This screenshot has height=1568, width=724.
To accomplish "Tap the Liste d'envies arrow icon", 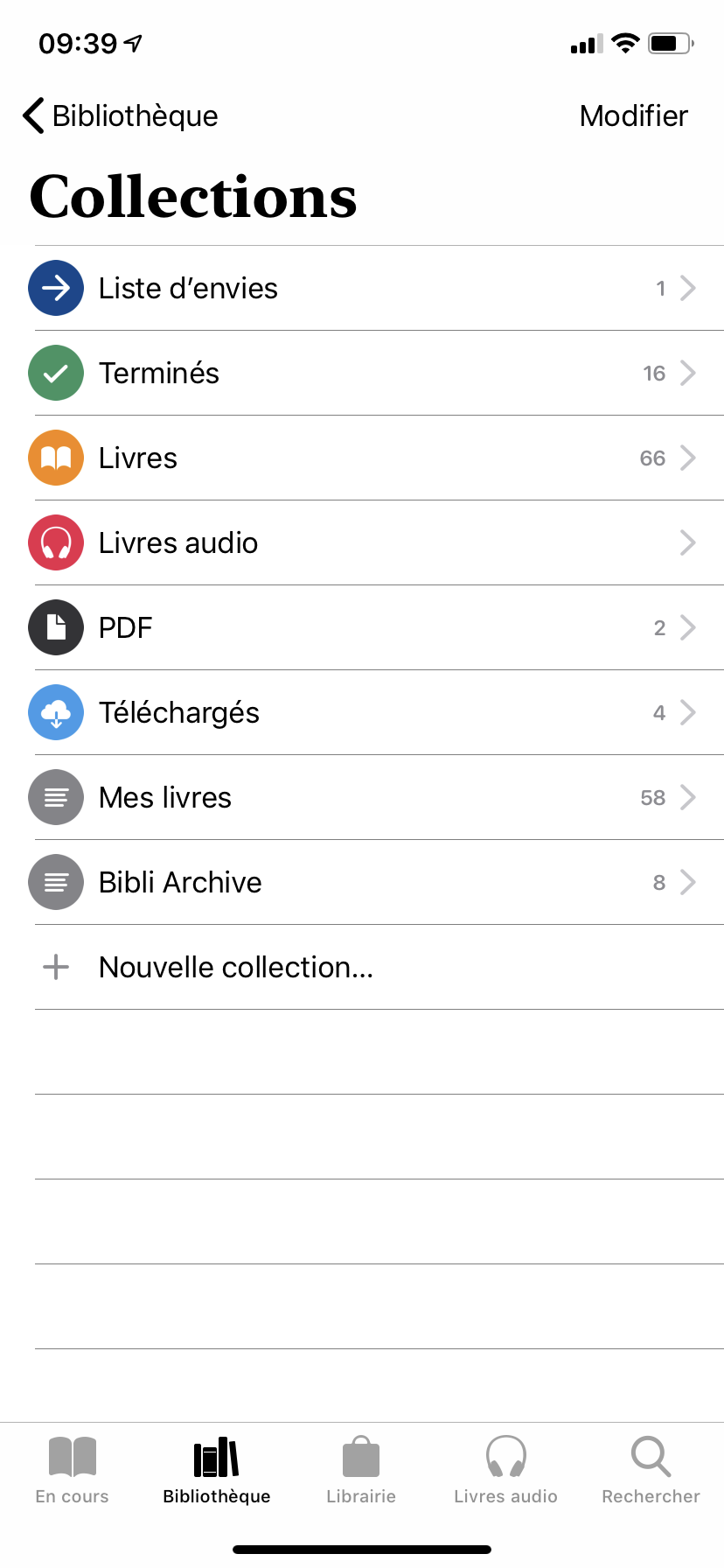I will pyautogui.click(x=55, y=287).
